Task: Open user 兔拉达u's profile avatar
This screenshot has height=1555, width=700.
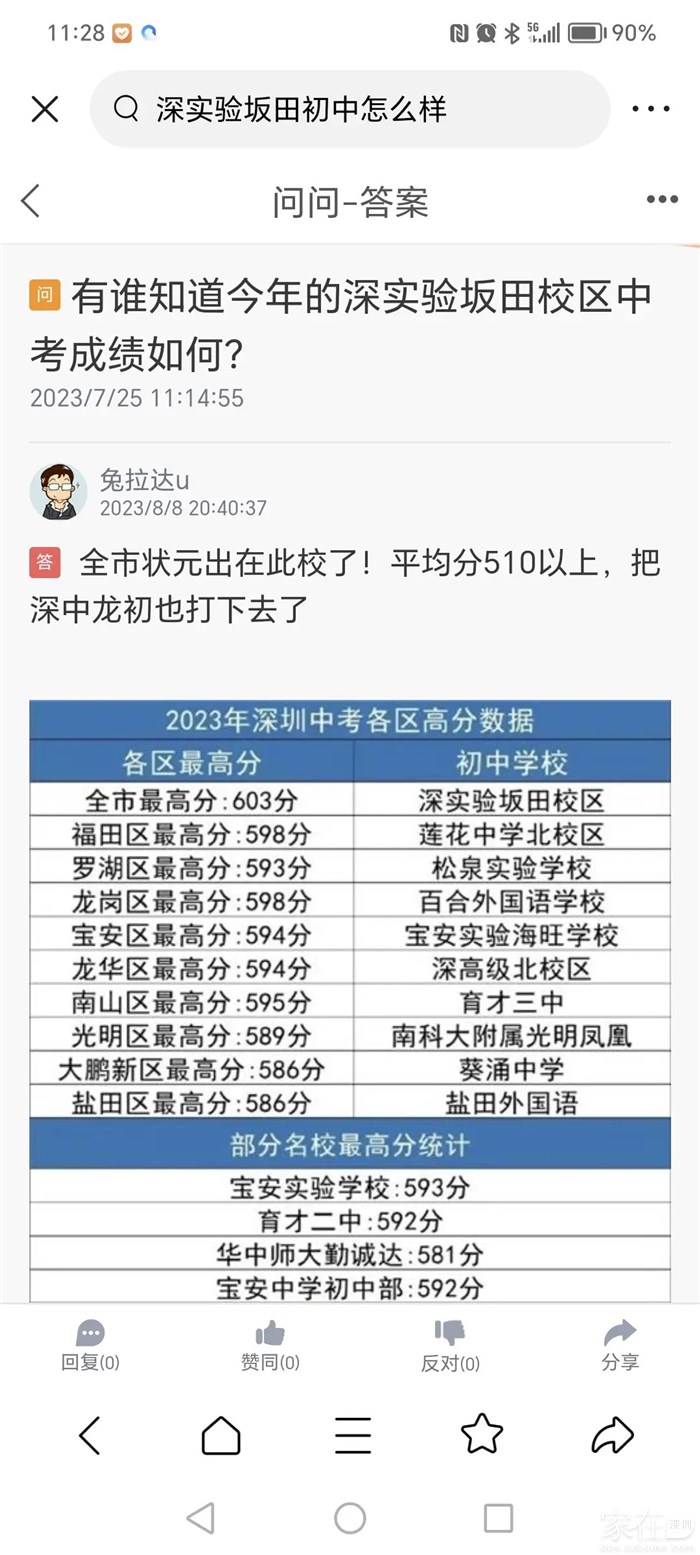Action: [58, 491]
